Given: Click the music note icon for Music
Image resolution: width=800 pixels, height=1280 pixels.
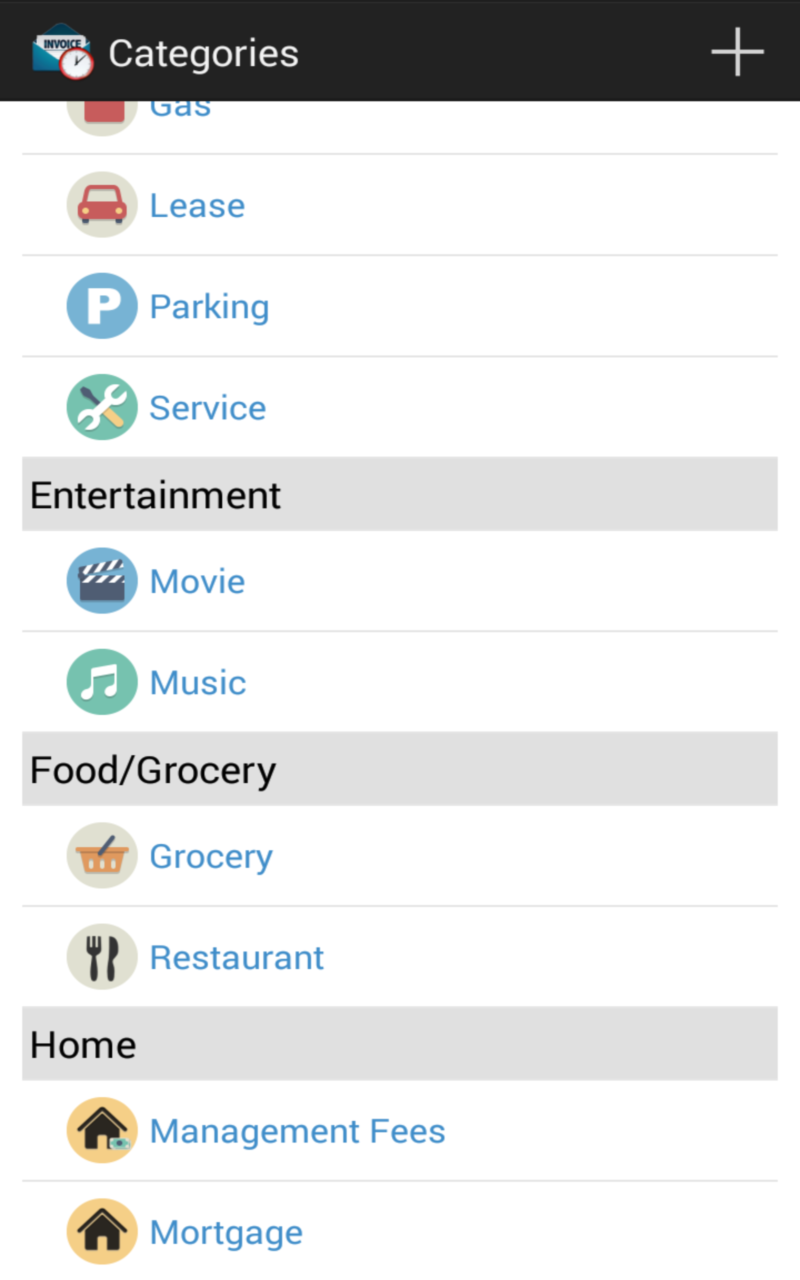Looking at the screenshot, I should (x=101, y=682).
